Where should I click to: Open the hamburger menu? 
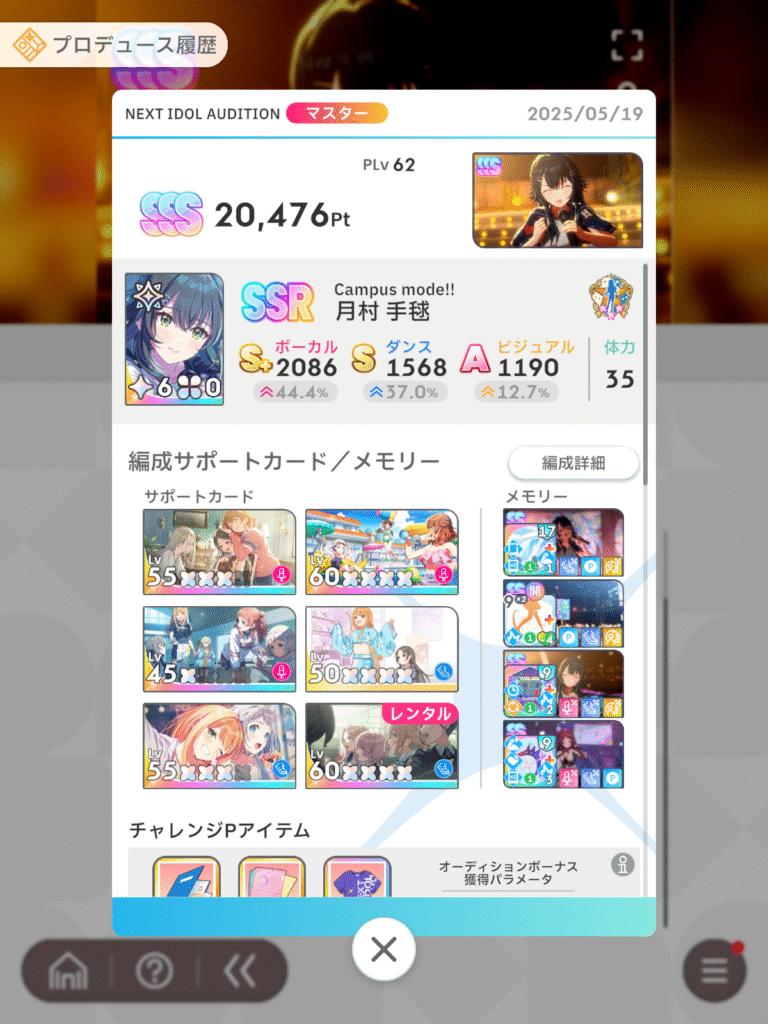pos(714,971)
